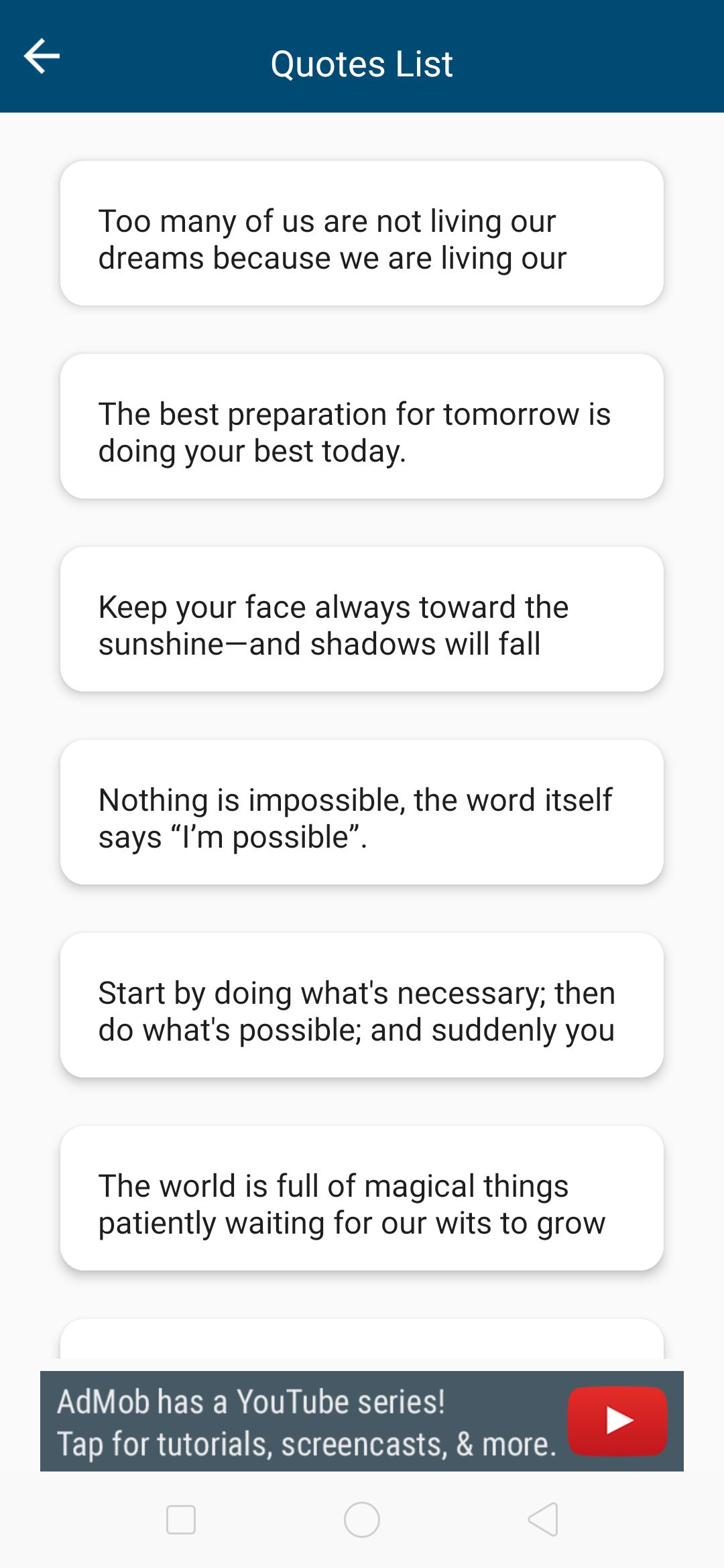Select "The world is full of magical things"
The width and height of the screenshot is (724, 1568).
tap(362, 1198)
